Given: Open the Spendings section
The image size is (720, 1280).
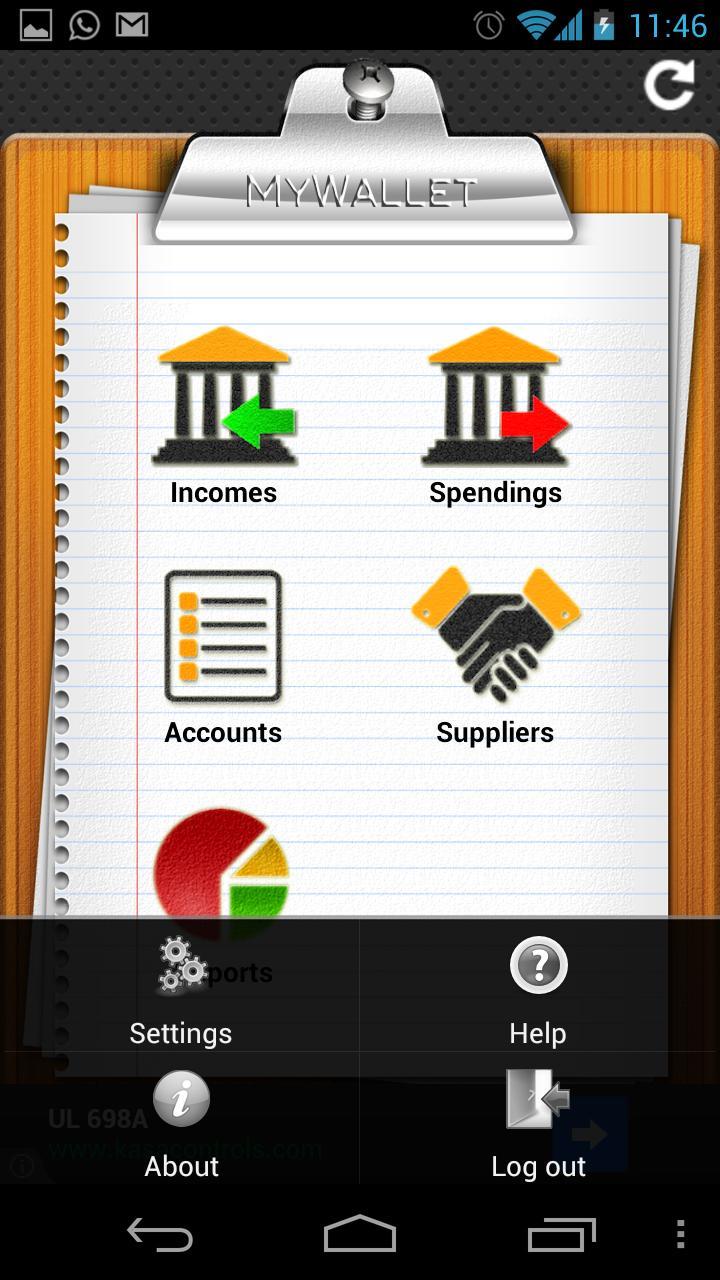Looking at the screenshot, I should [x=495, y=415].
